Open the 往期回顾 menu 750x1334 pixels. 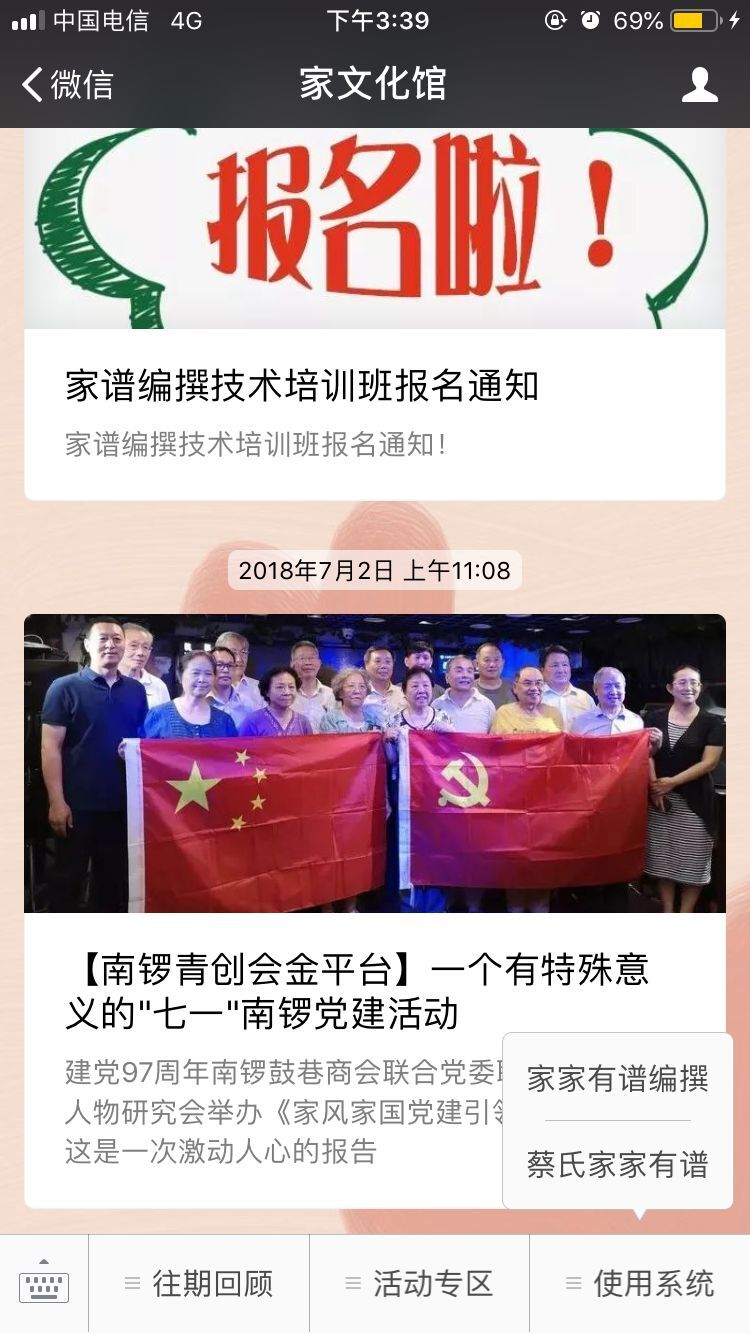pos(199,1284)
